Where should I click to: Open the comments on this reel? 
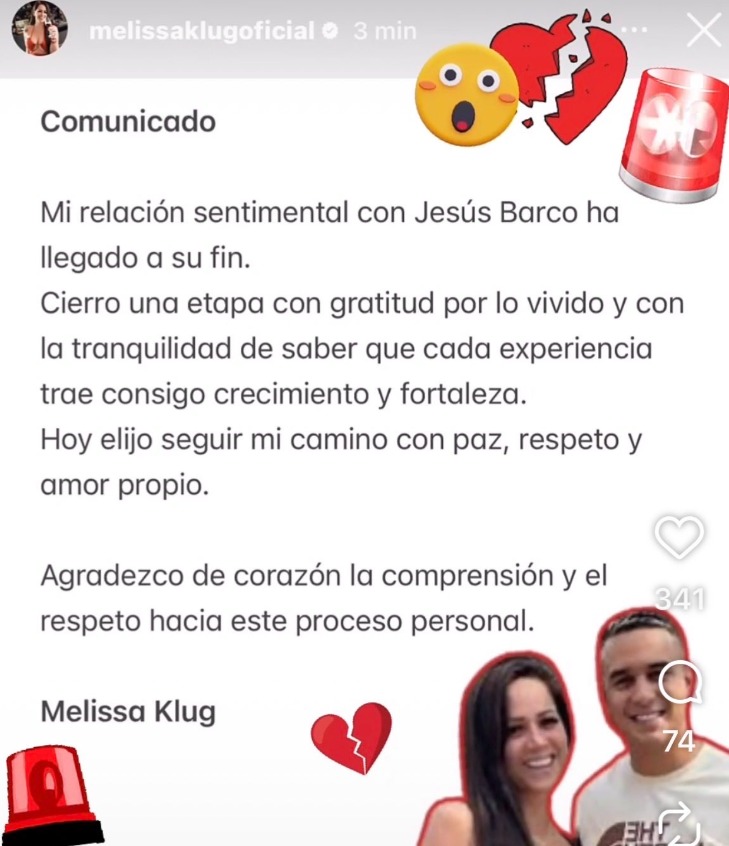coord(681,684)
